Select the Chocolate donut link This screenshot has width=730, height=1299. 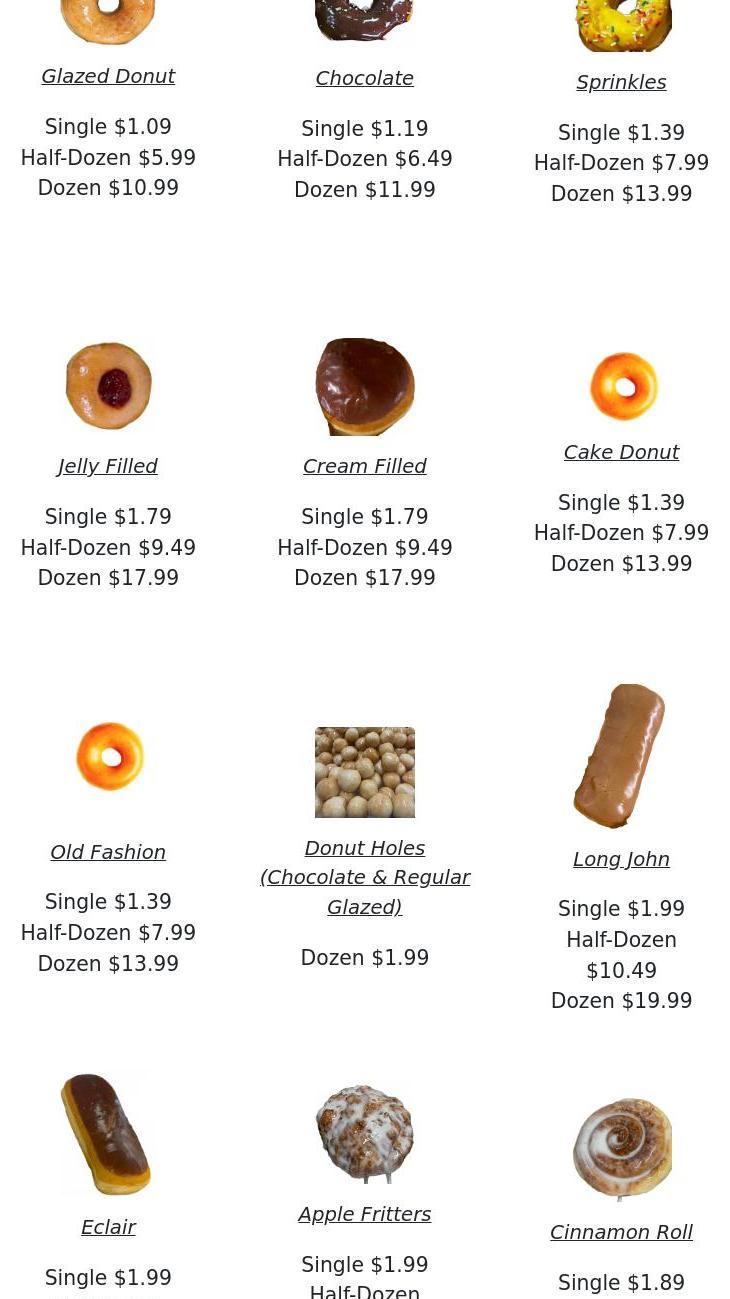point(364,78)
